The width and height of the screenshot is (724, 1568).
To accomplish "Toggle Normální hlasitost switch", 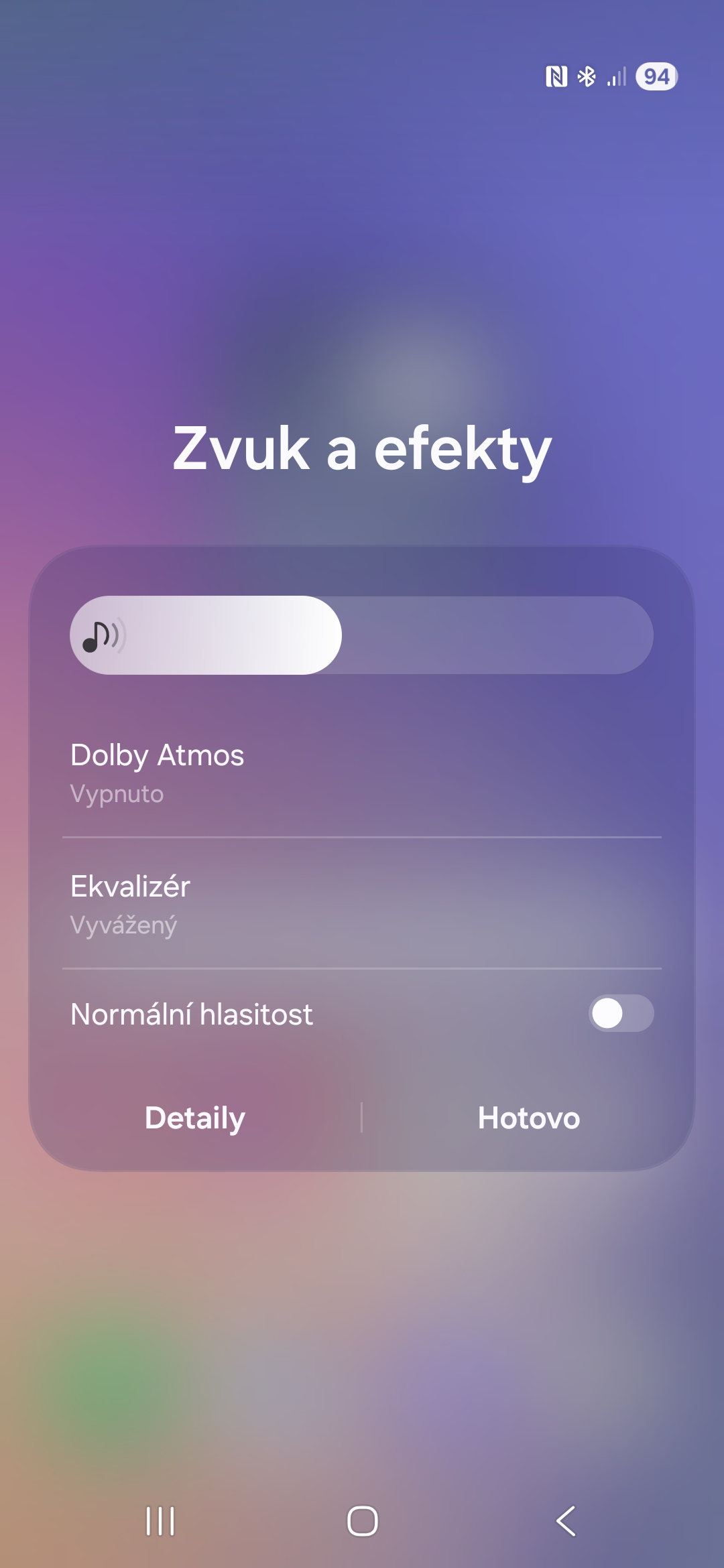I will [620, 1013].
